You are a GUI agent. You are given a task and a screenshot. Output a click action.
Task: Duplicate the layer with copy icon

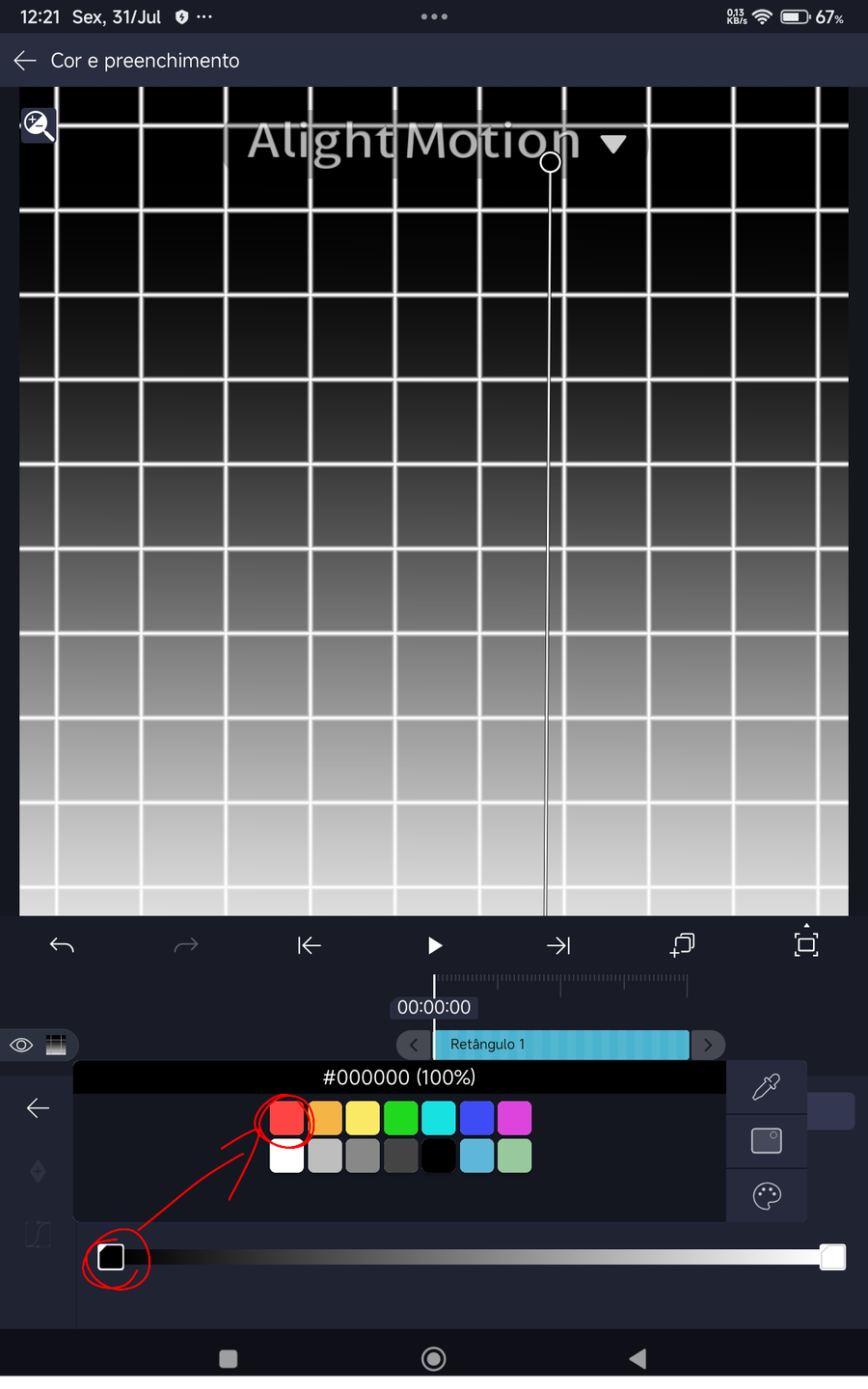point(683,944)
